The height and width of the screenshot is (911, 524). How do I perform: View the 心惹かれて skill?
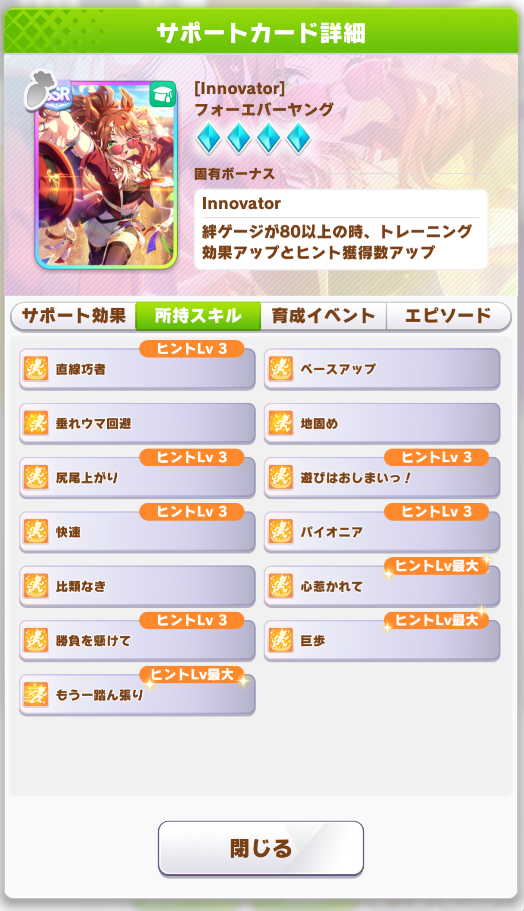(x=382, y=586)
